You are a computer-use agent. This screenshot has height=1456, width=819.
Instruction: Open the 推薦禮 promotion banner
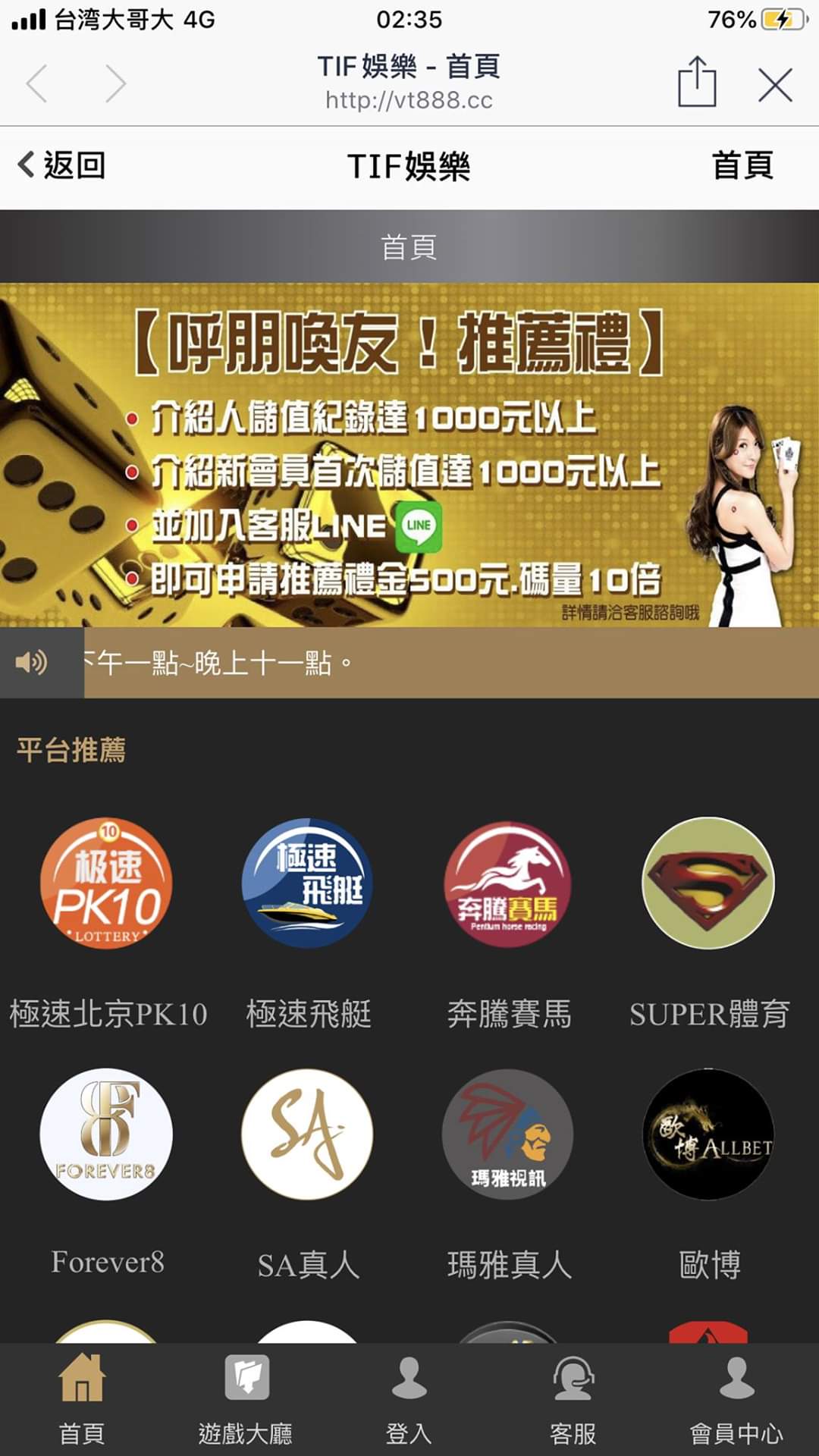409,455
